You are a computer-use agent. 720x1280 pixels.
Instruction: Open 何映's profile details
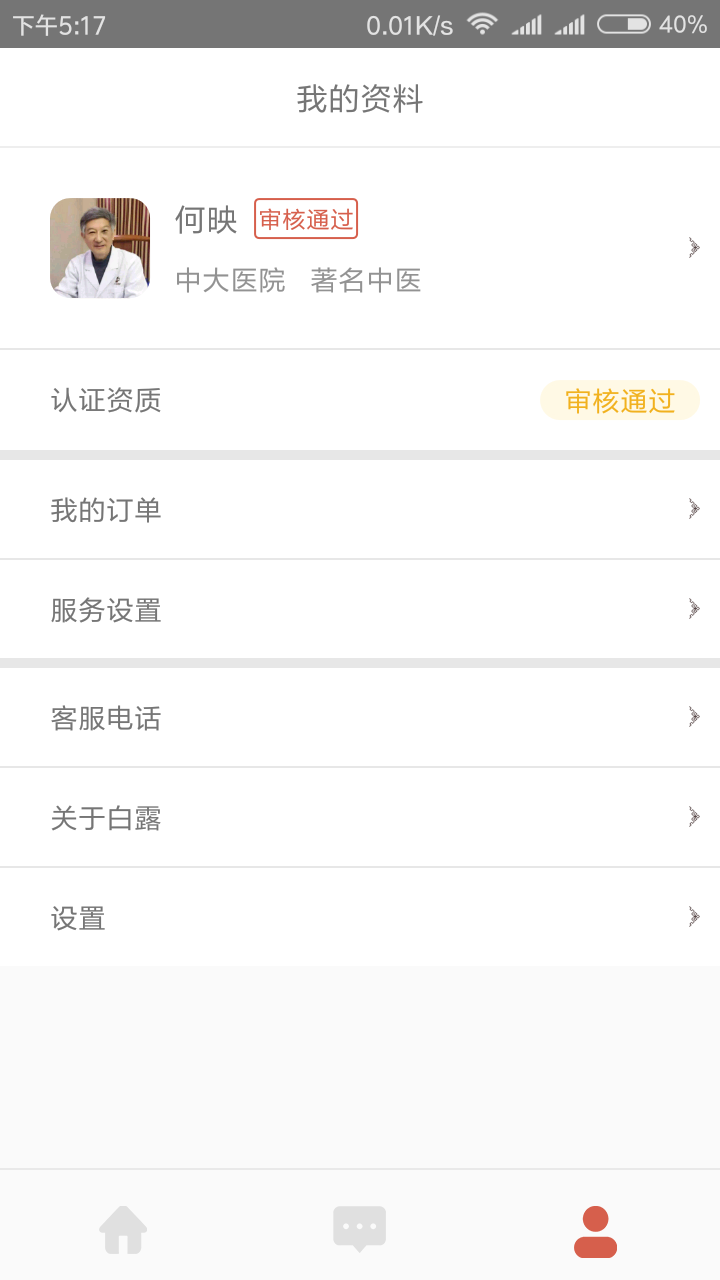pyautogui.click(x=360, y=248)
